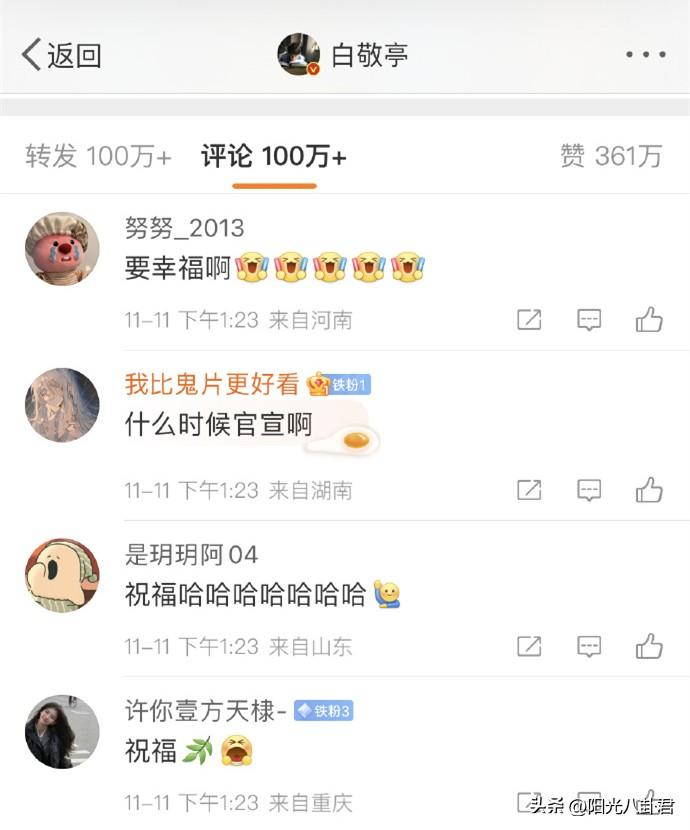
Task: Reply to 是玥玥阿04's comment
Action: 589,646
